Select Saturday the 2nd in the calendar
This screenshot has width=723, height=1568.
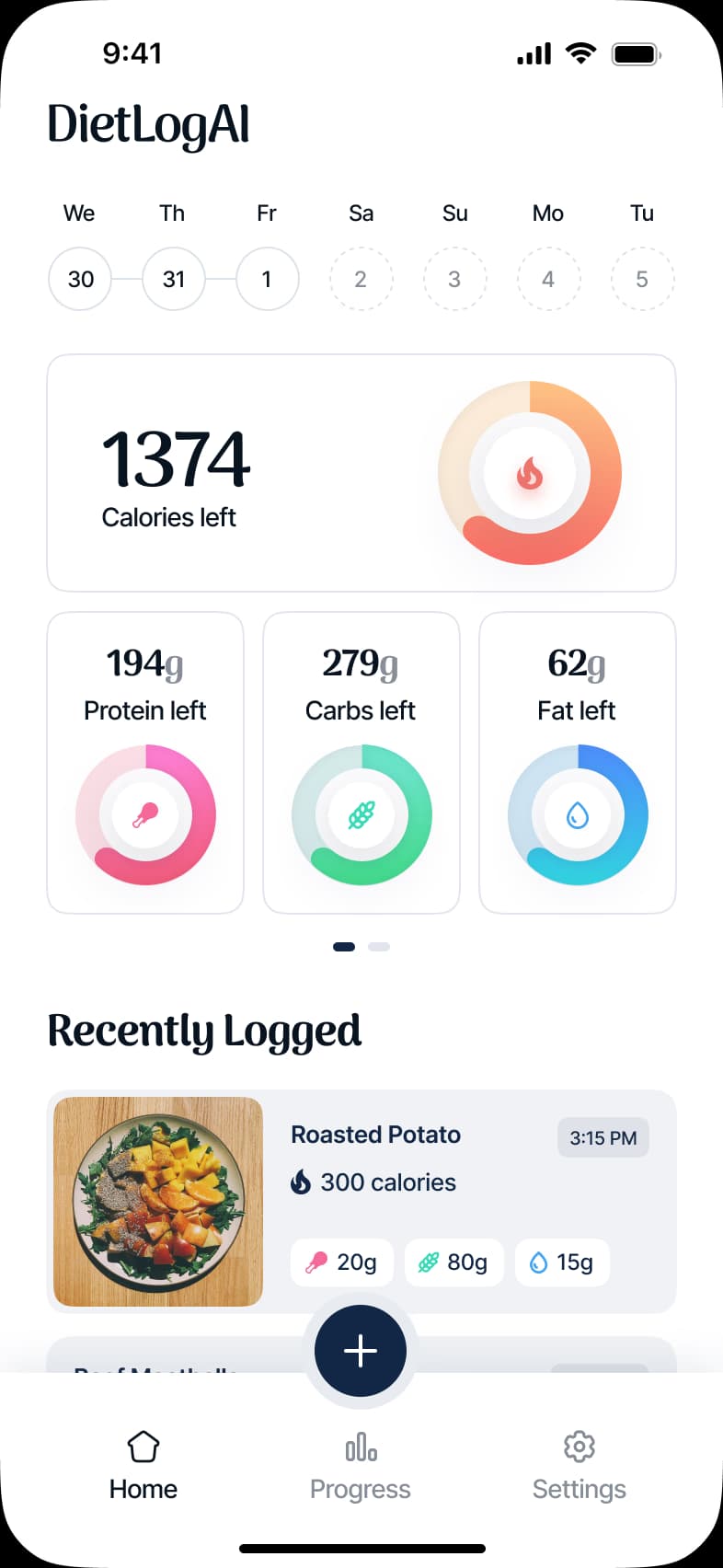point(361,279)
